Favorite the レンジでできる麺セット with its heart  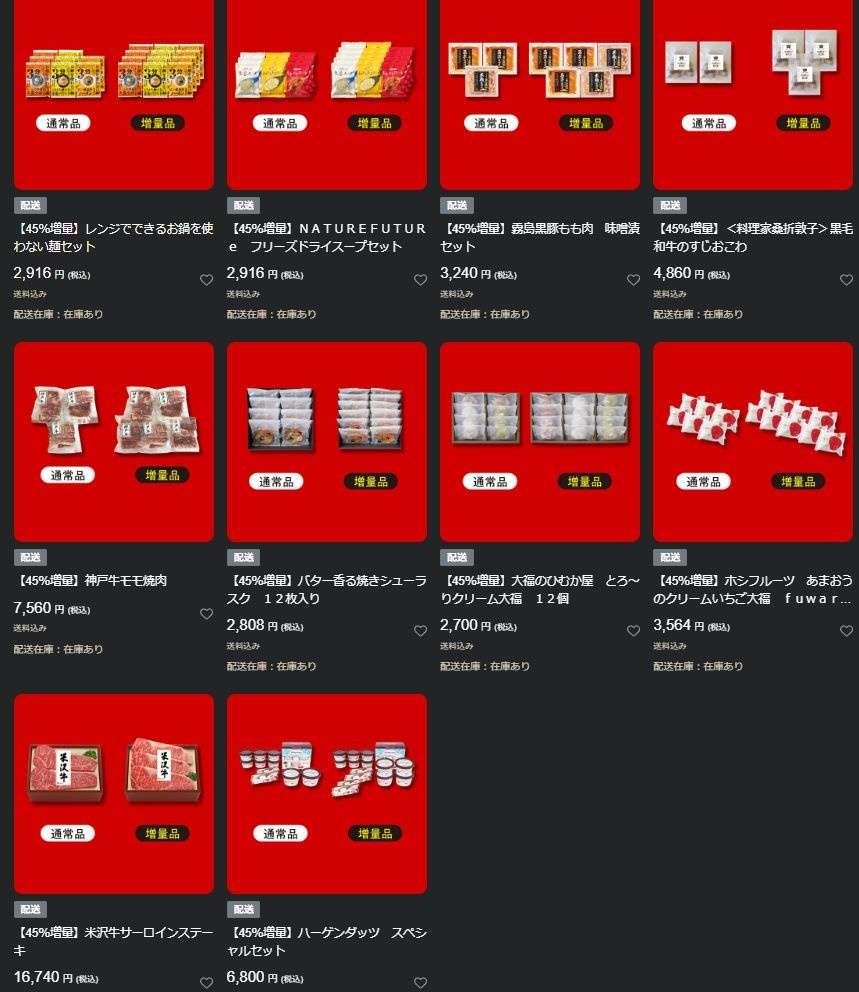207,280
